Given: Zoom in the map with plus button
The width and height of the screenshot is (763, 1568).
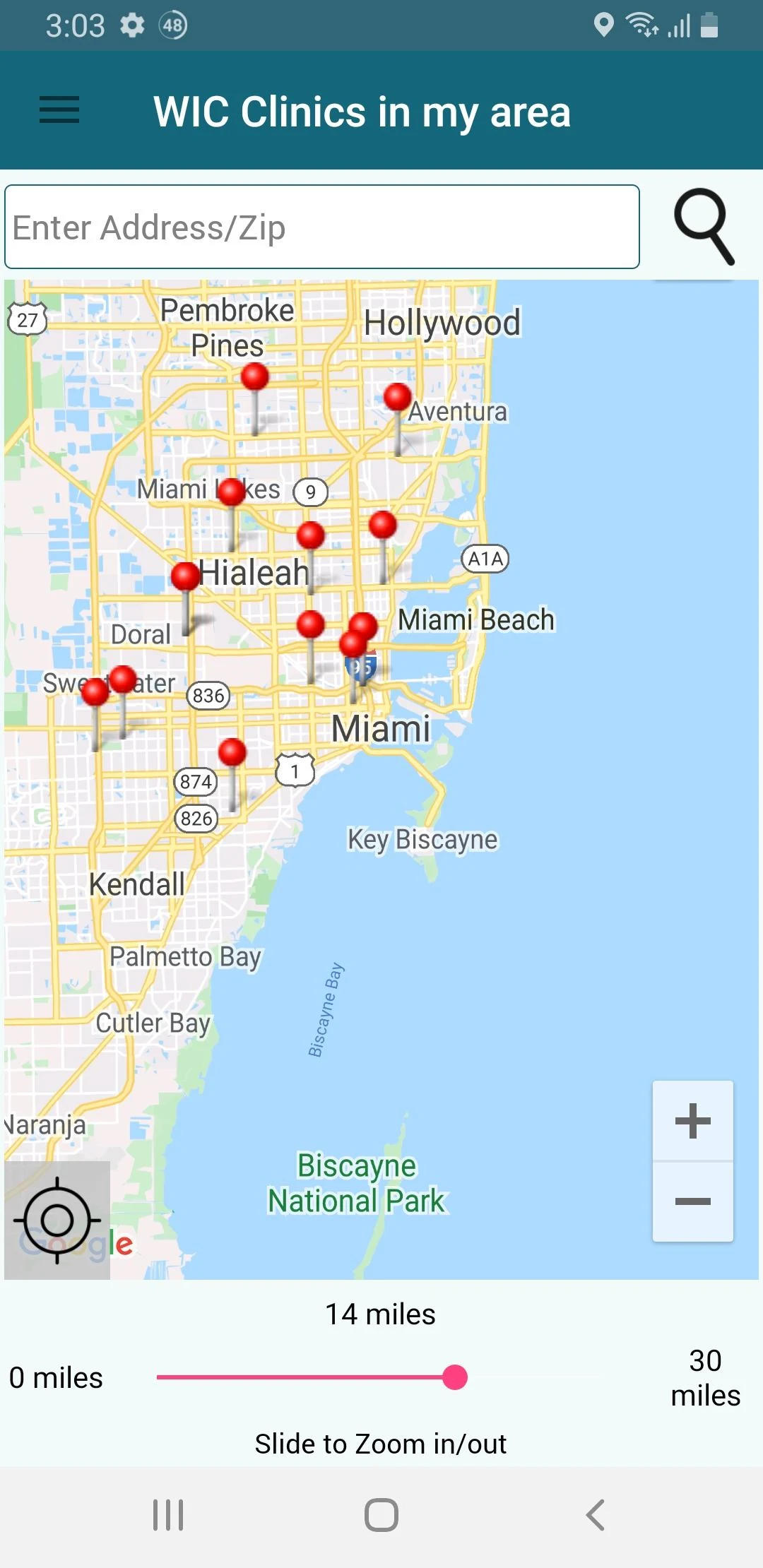Looking at the screenshot, I should point(692,1121).
